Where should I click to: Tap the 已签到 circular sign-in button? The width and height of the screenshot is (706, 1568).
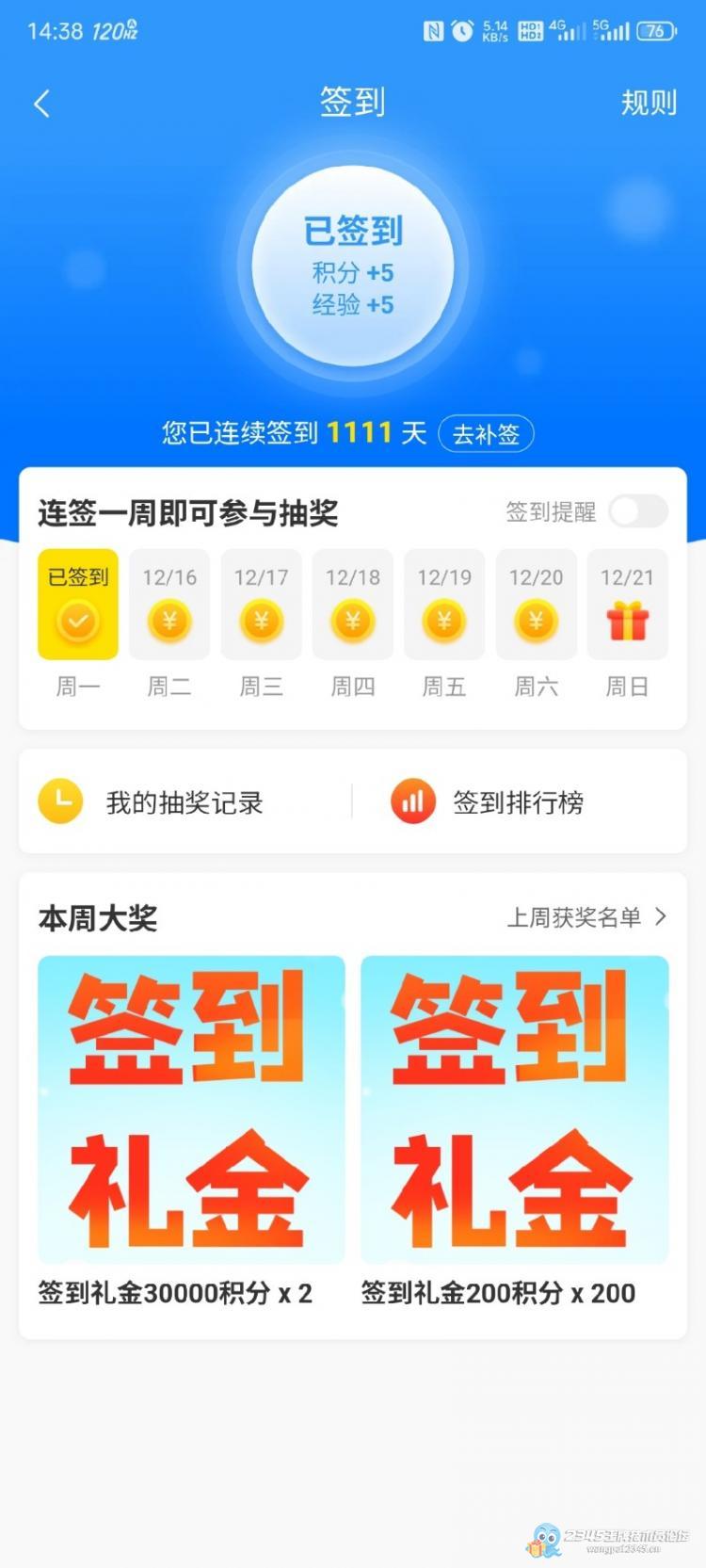[x=353, y=267]
